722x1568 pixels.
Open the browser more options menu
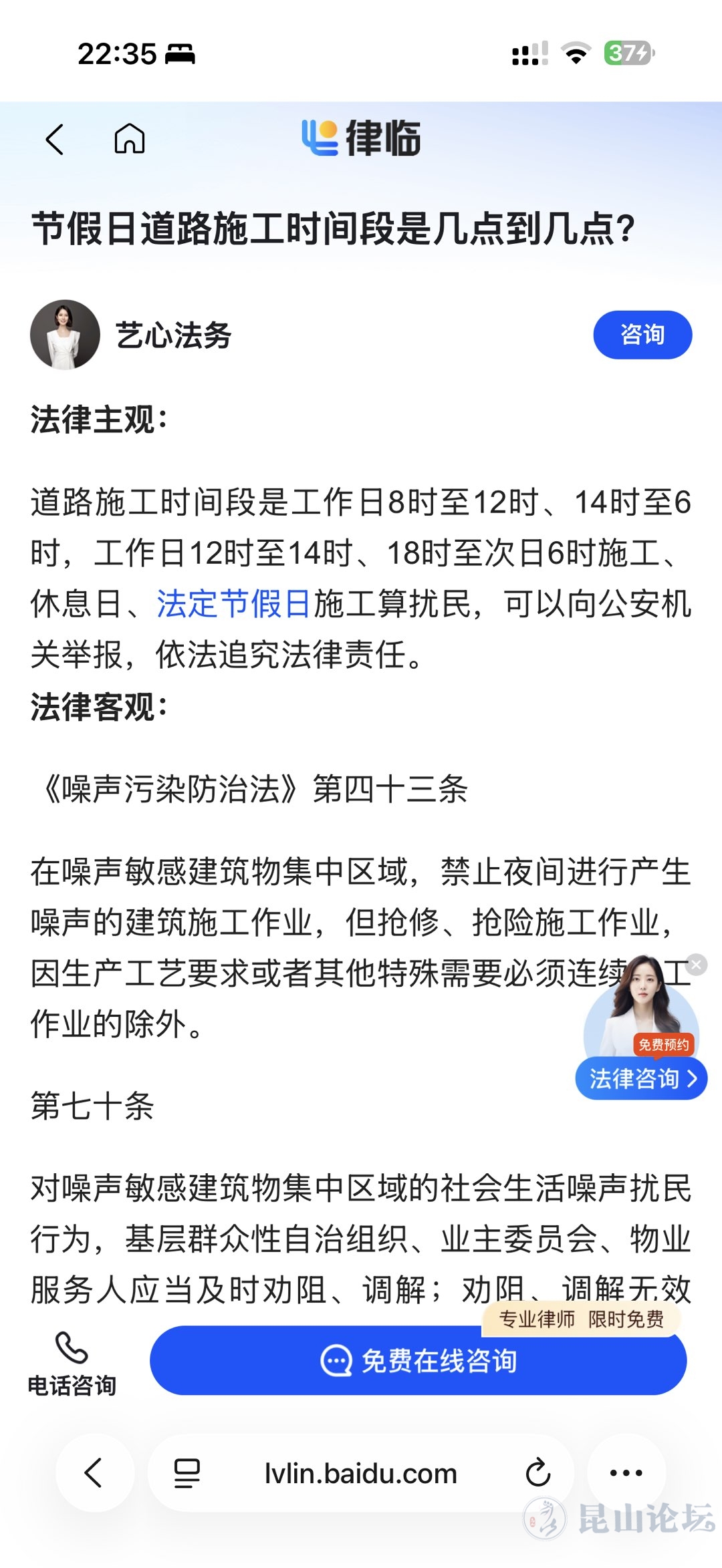626,1472
